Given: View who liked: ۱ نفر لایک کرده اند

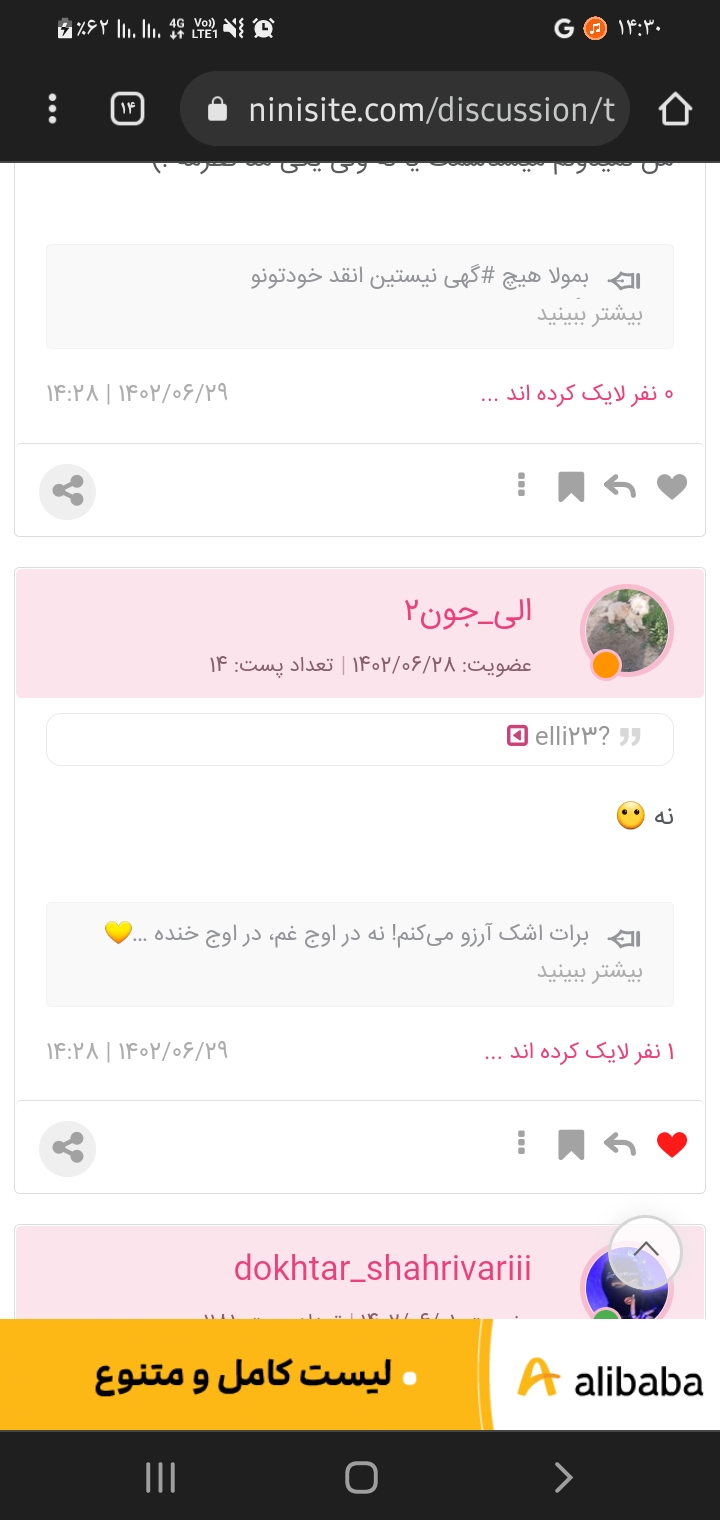Looking at the screenshot, I should (579, 1052).
